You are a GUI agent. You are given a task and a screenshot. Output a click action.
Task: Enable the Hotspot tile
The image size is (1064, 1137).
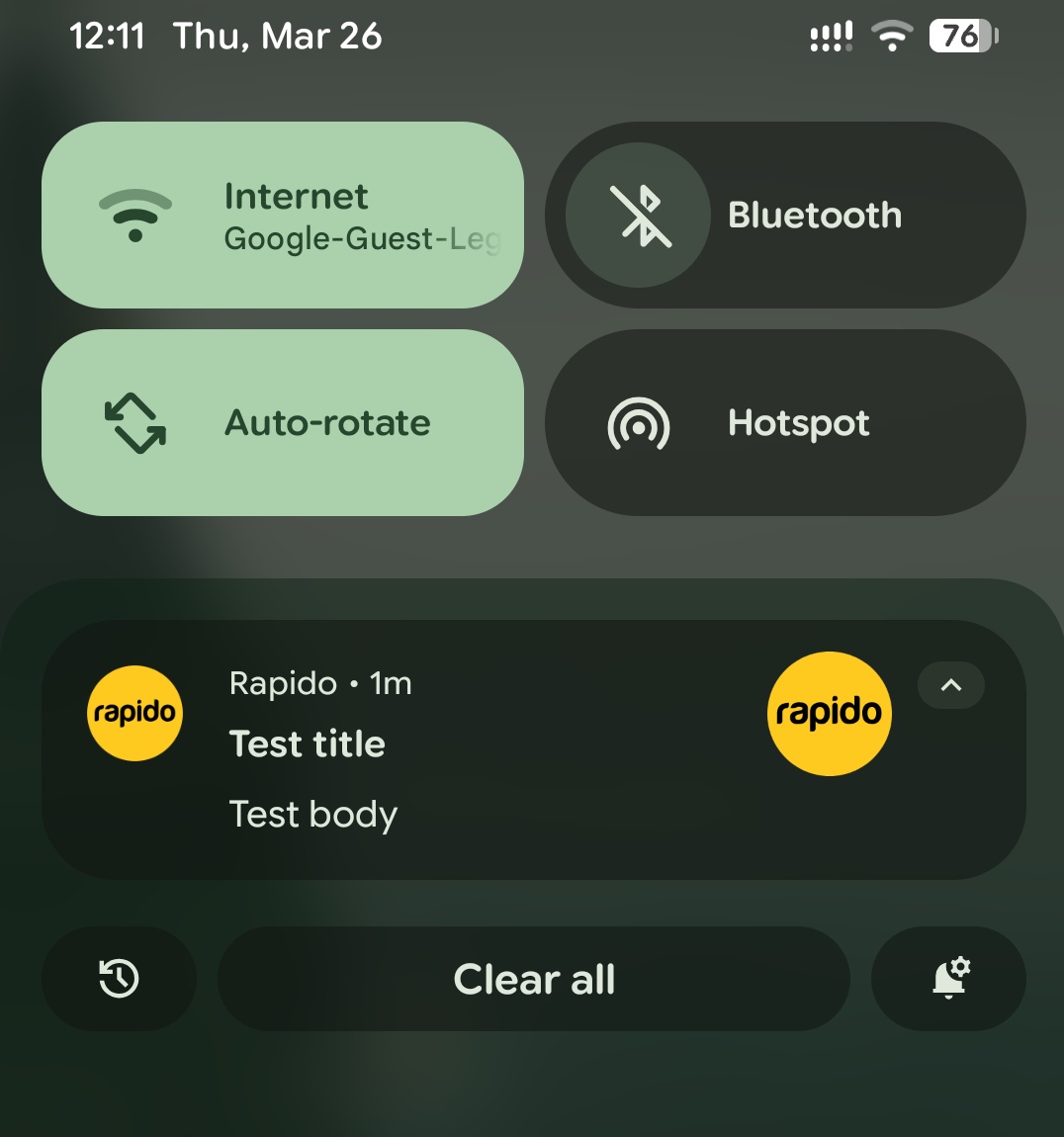784,423
